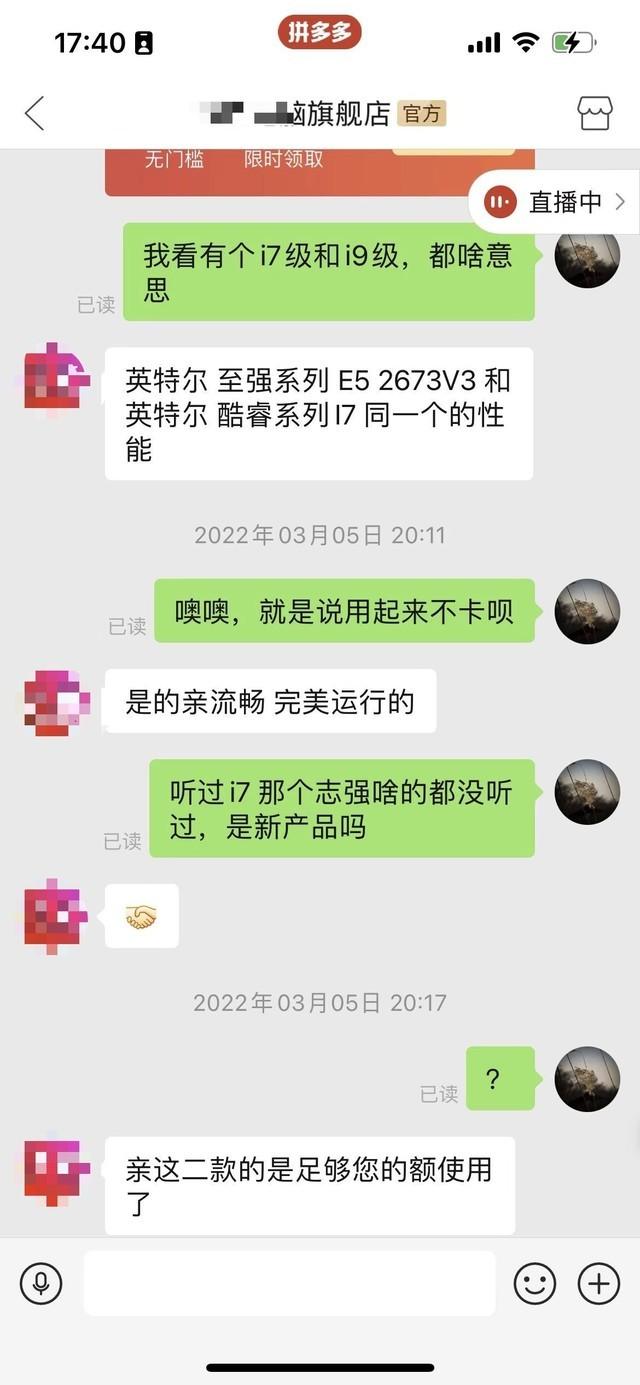Focus the message text field
640x1385 pixels.
click(289, 1283)
